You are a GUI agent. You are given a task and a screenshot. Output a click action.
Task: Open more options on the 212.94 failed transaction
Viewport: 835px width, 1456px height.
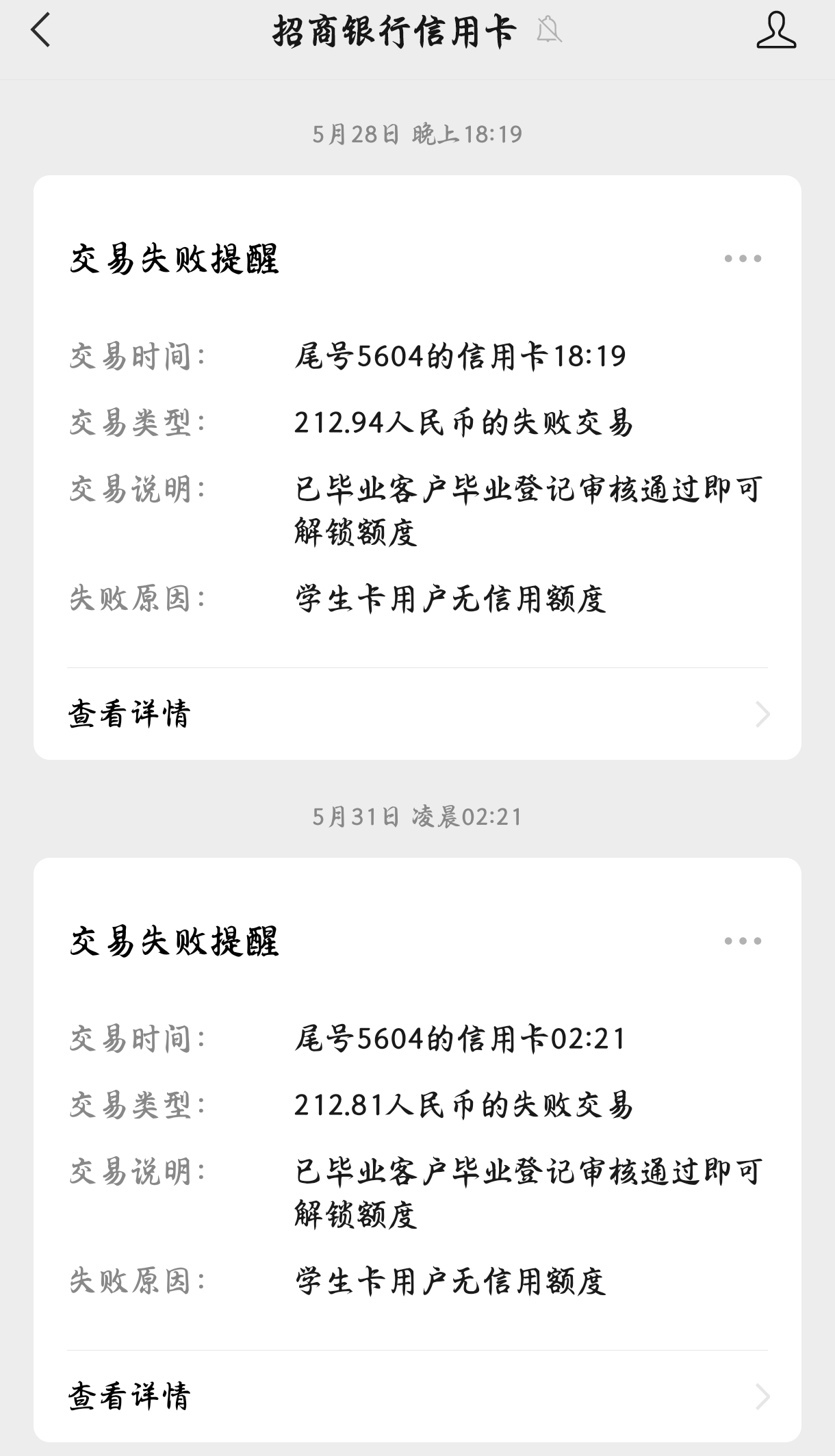743,259
